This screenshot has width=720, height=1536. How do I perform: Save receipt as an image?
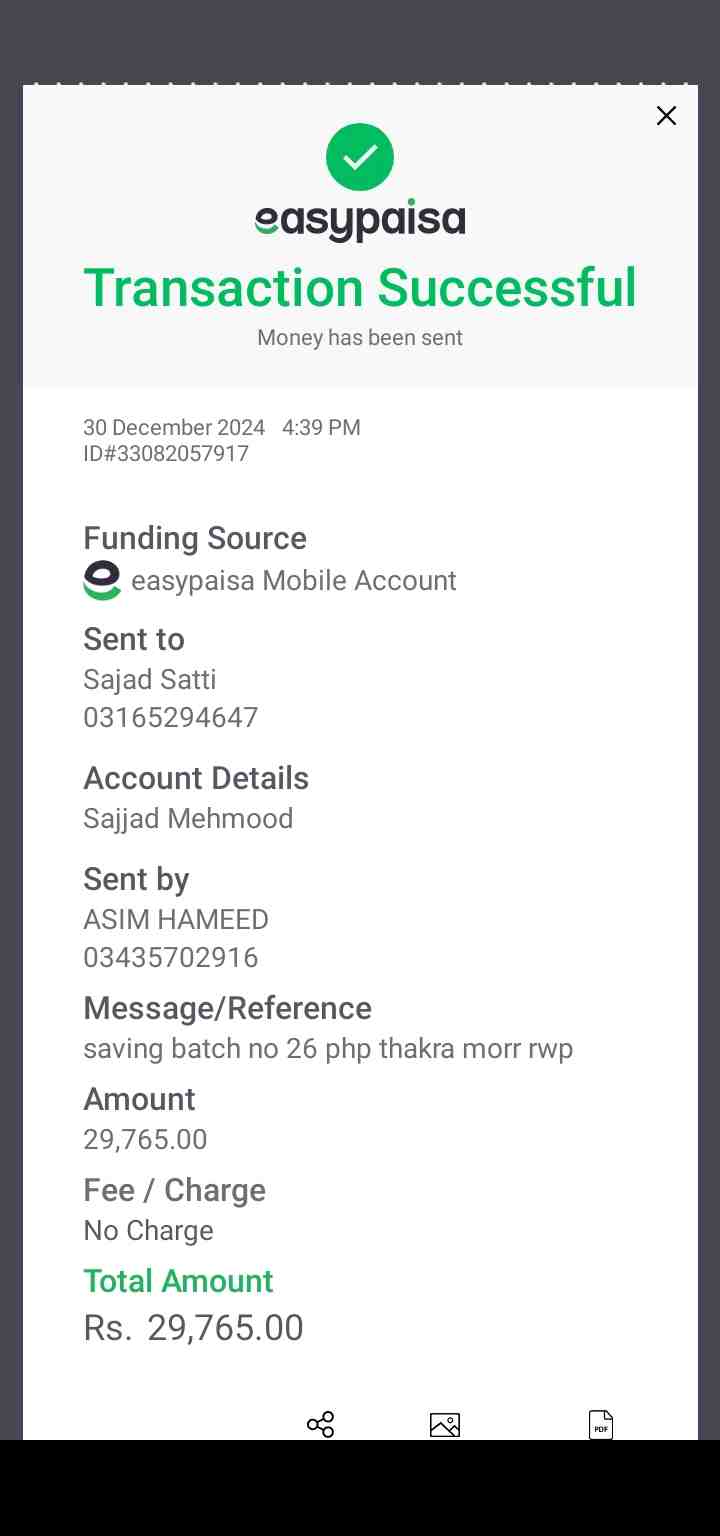click(445, 1425)
